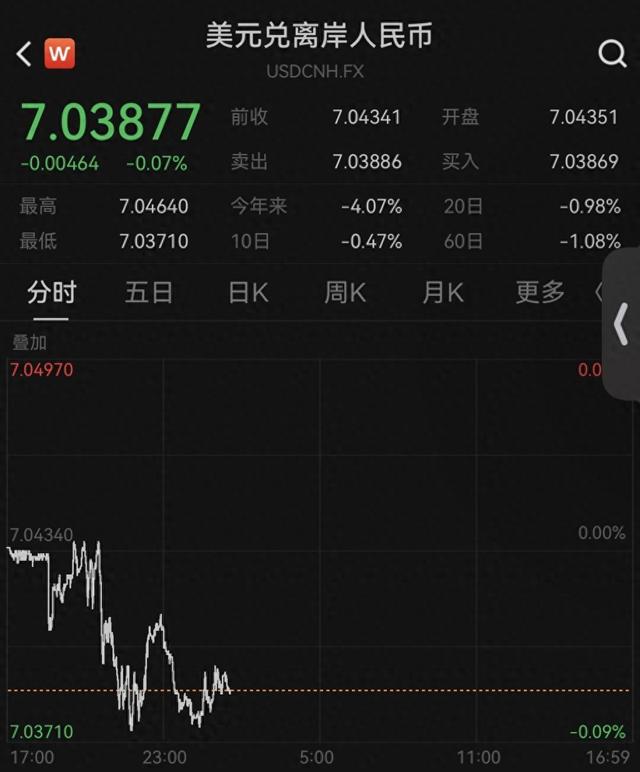
Task: Open search with the magnifier icon
Action: (x=612, y=53)
